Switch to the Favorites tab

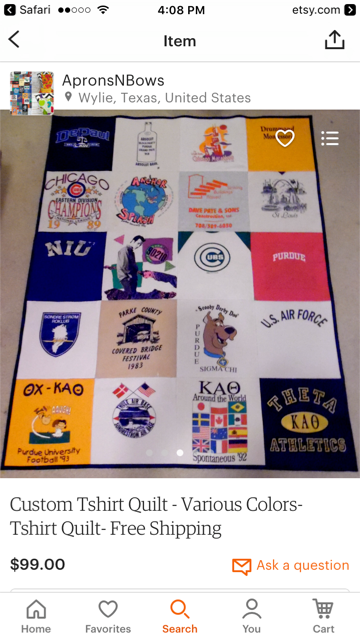coord(108,616)
